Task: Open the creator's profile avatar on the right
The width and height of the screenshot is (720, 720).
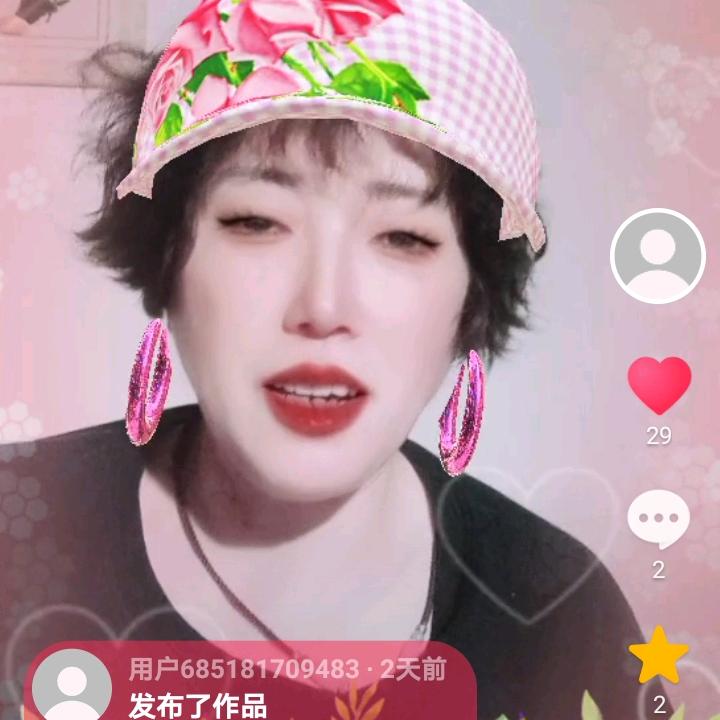Action: pyautogui.click(x=658, y=256)
